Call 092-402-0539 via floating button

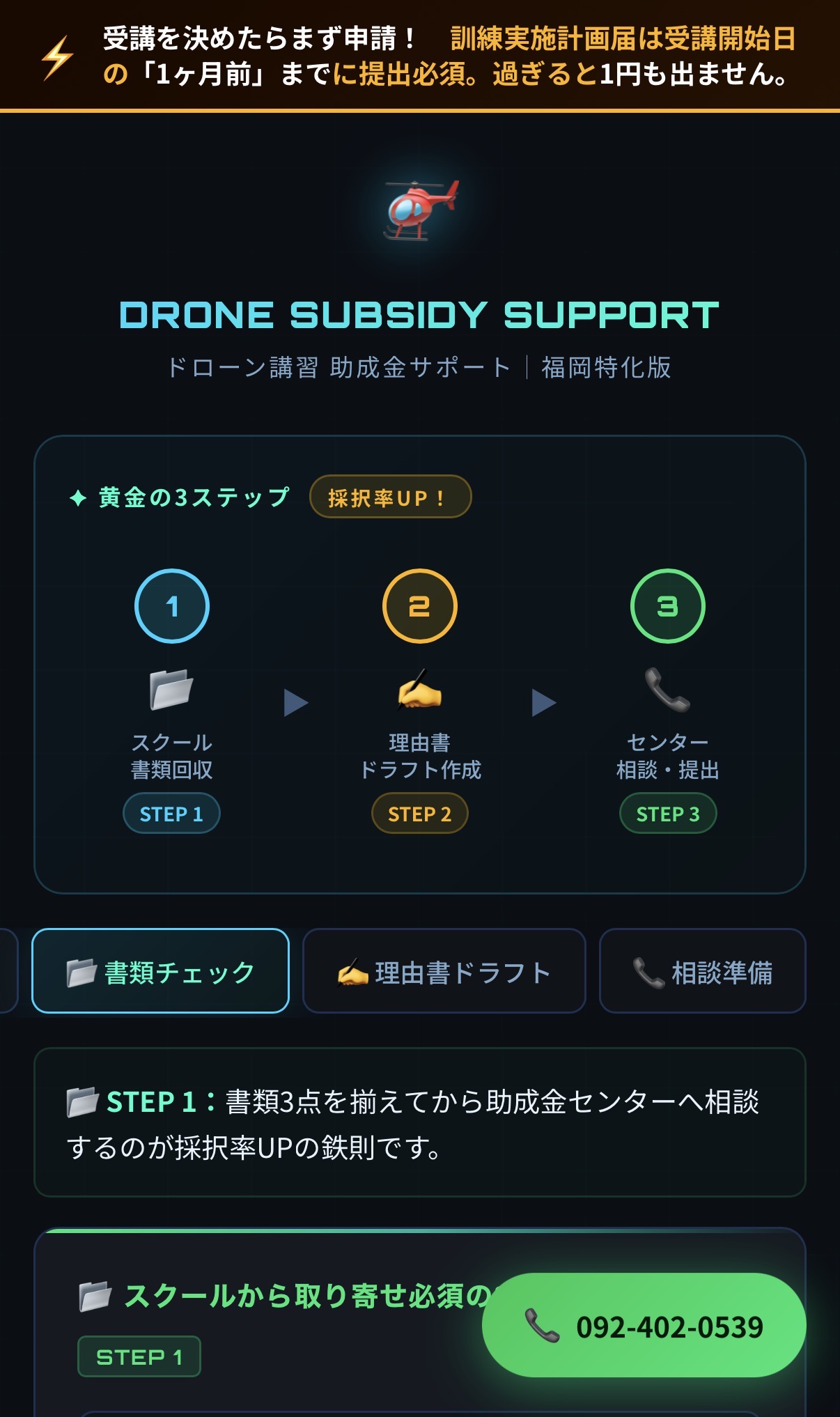pyautogui.click(x=644, y=1325)
